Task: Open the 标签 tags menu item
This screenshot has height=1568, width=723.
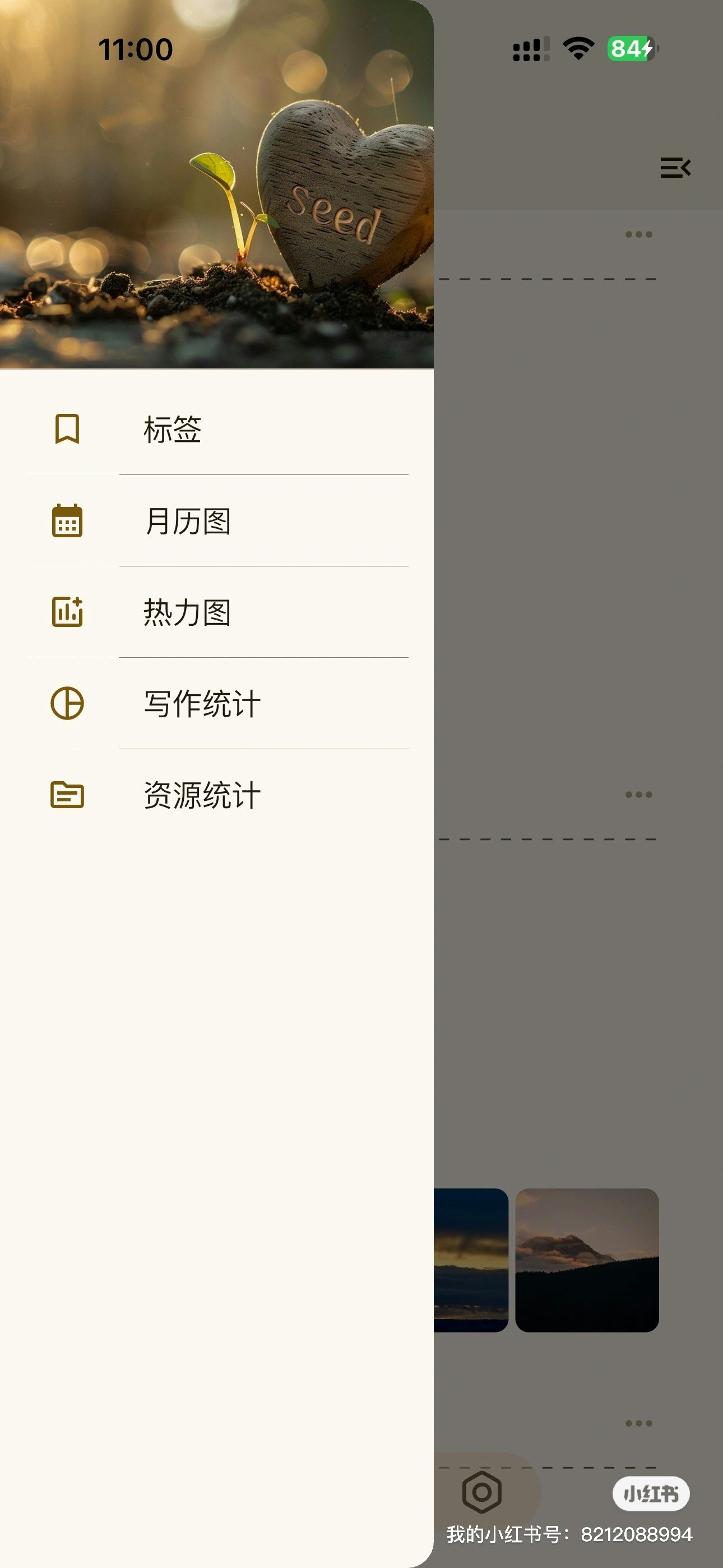Action: pos(172,430)
